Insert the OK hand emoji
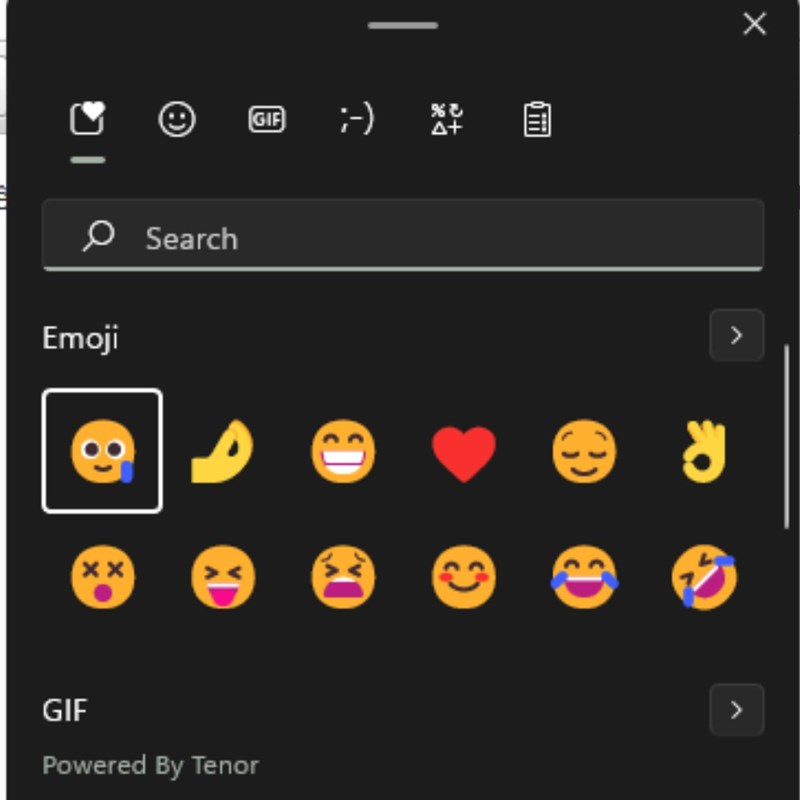The width and height of the screenshot is (800, 800). 704,451
